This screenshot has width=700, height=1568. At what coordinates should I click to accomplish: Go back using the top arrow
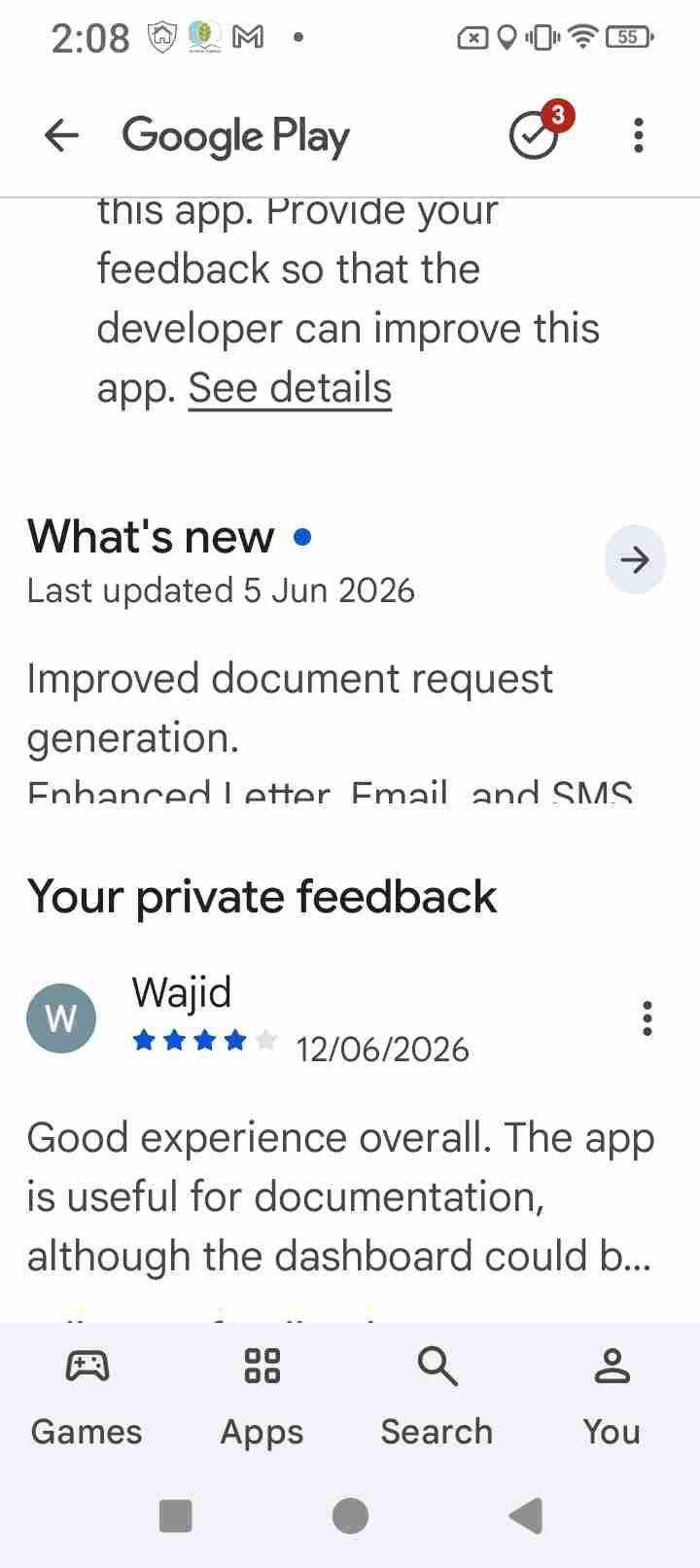click(61, 135)
